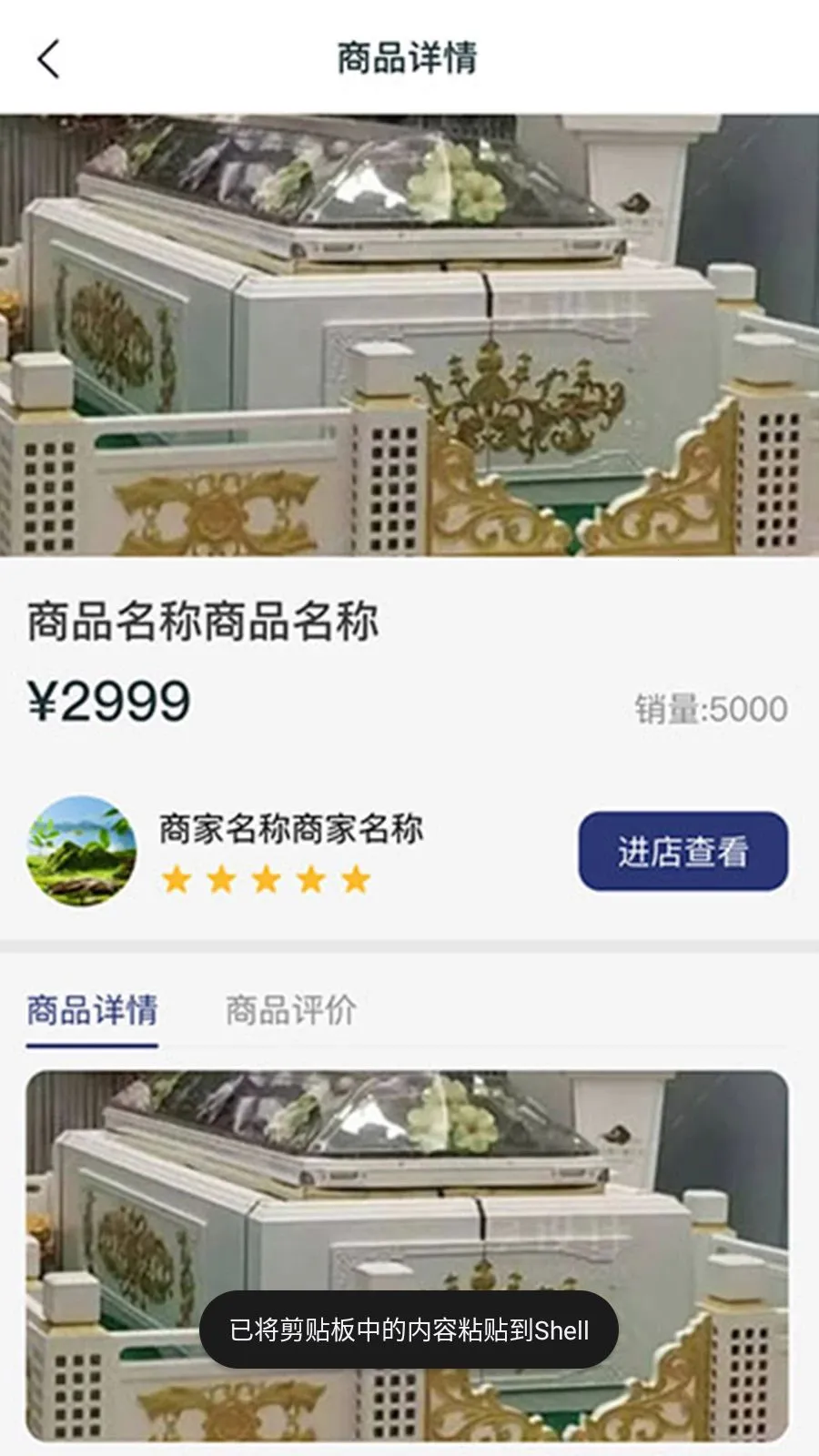Go back using the top-left arrow

49,60
